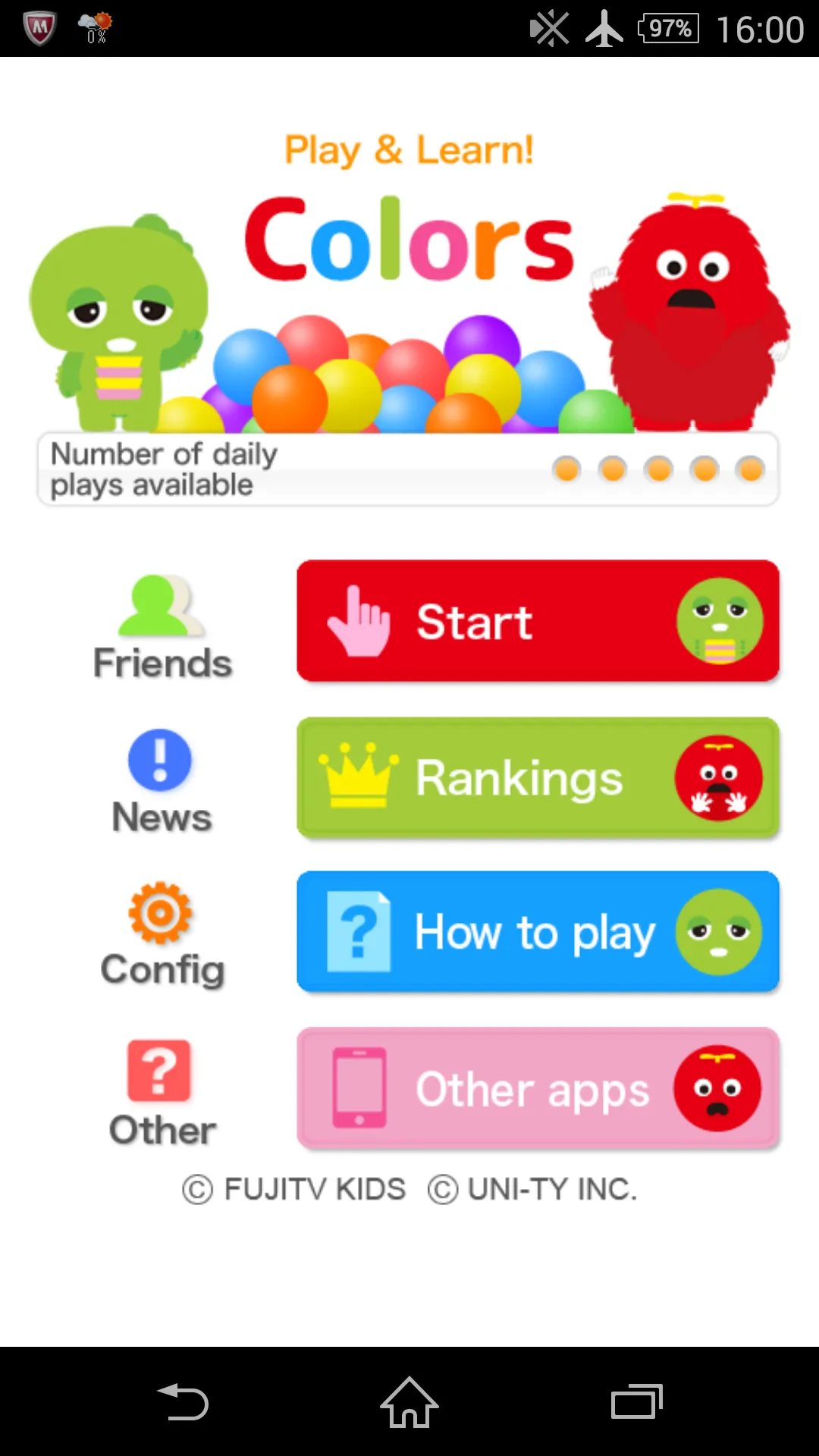Open the Config settings
Screen dimensions: 819x1456
click(x=162, y=935)
